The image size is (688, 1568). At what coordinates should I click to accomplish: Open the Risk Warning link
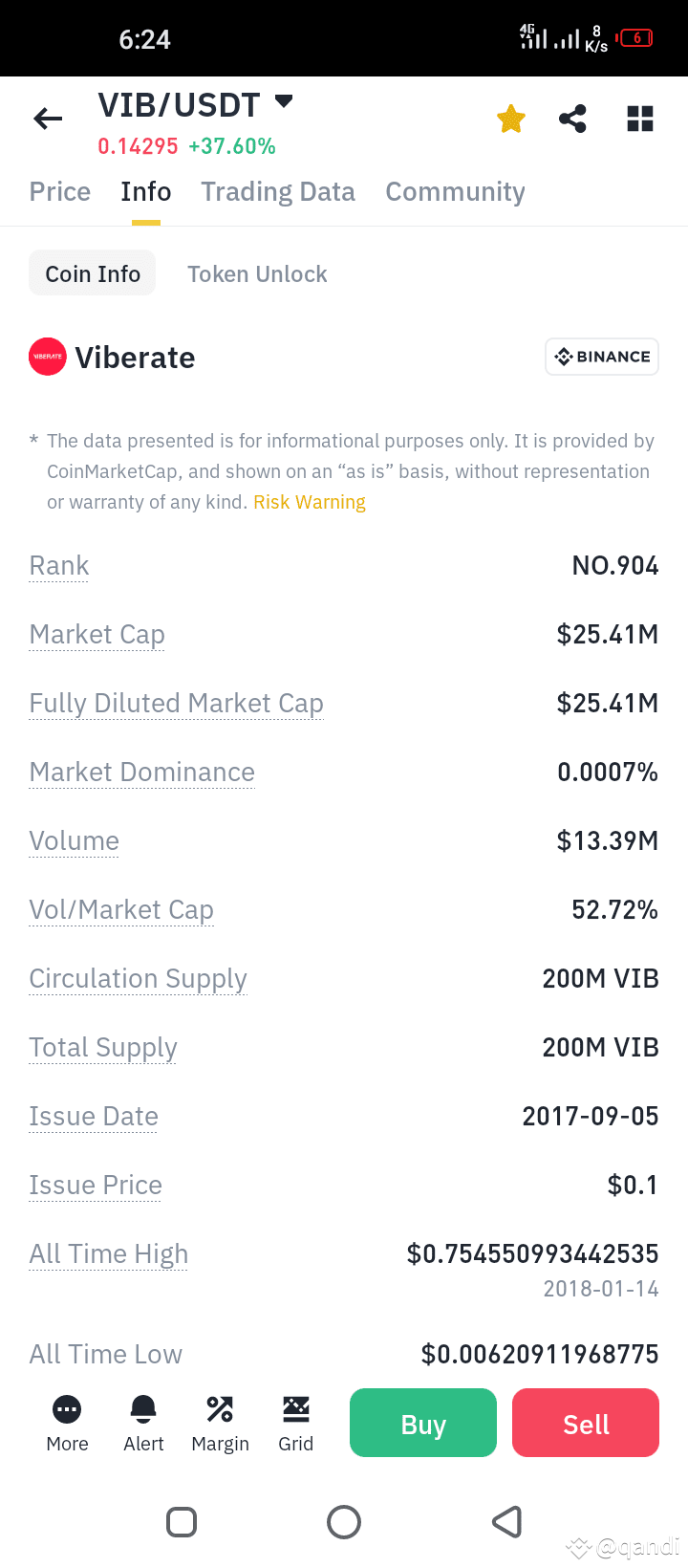point(310,501)
